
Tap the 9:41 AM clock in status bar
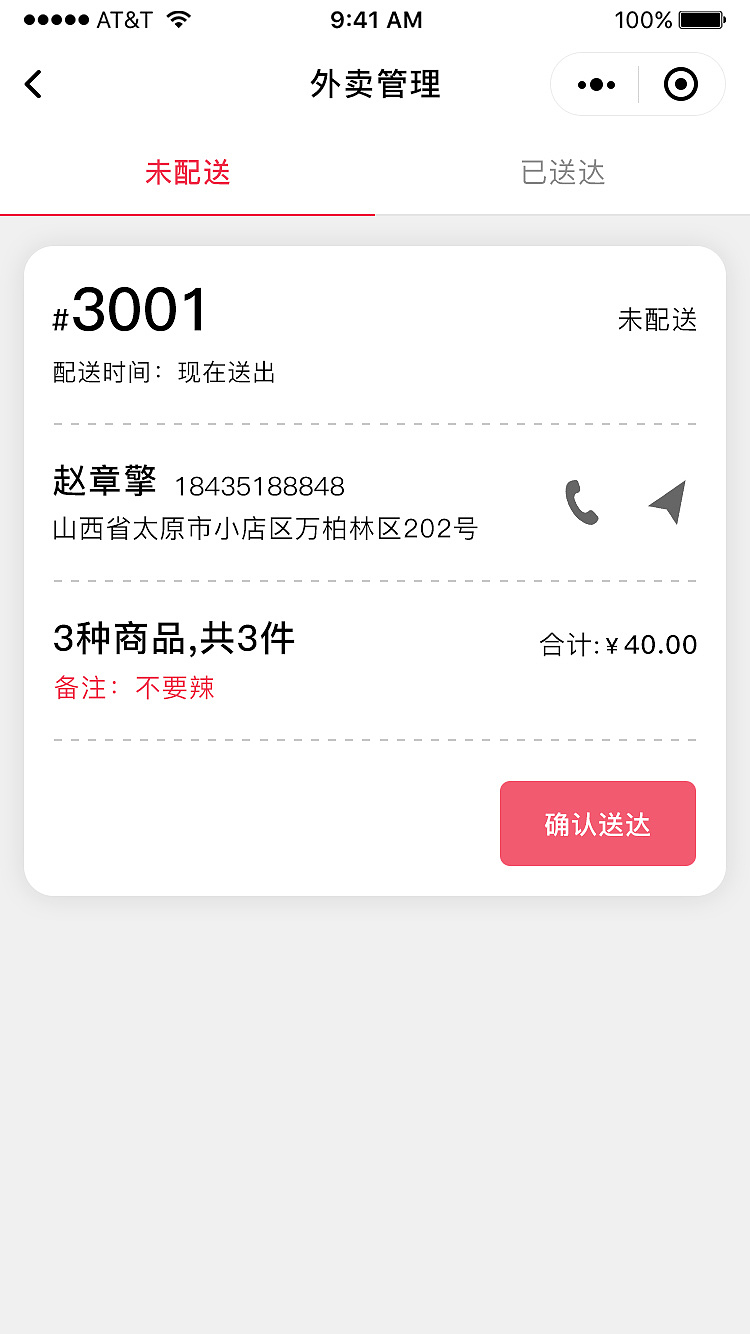[x=376, y=19]
